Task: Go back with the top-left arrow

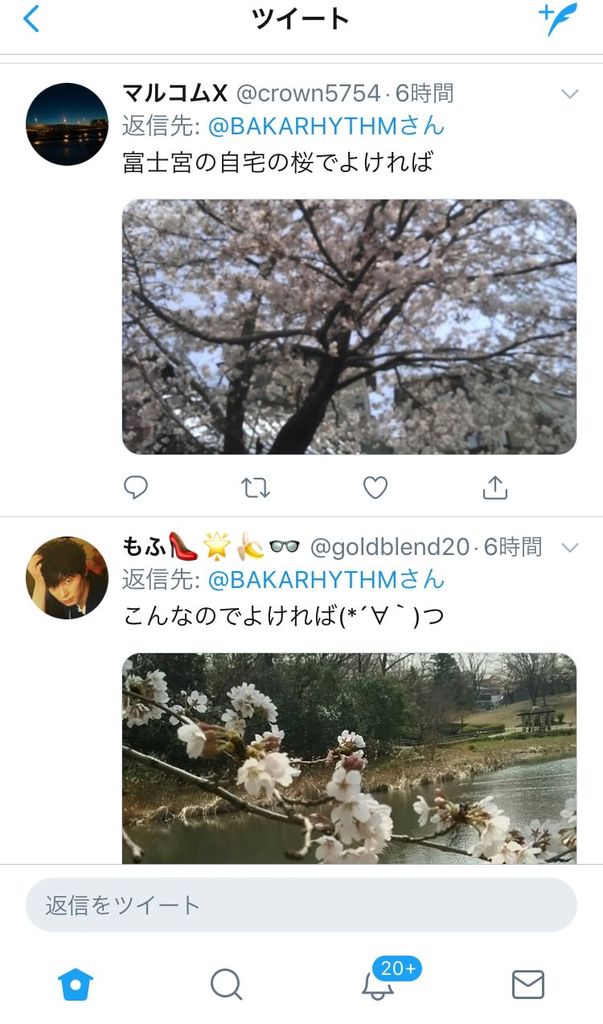Action: tap(32, 18)
